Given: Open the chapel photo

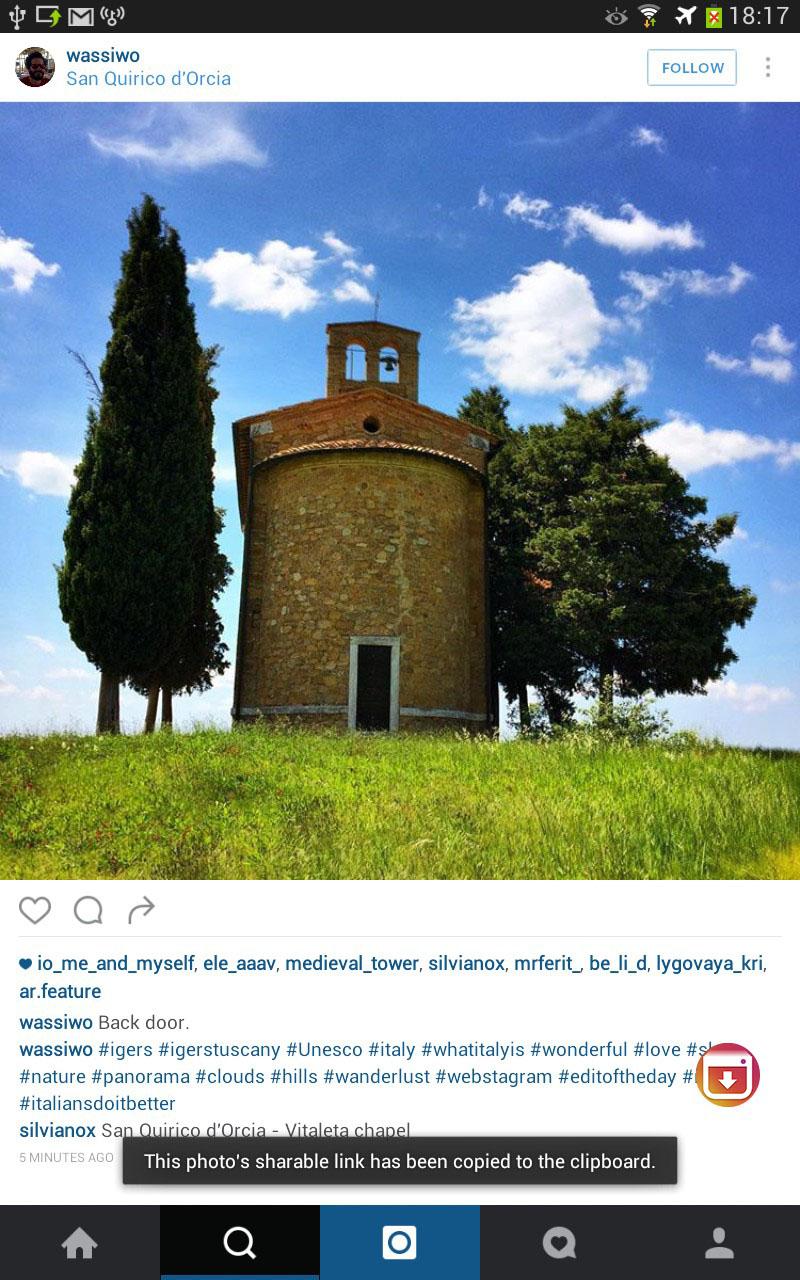Looking at the screenshot, I should pyautogui.click(x=400, y=490).
